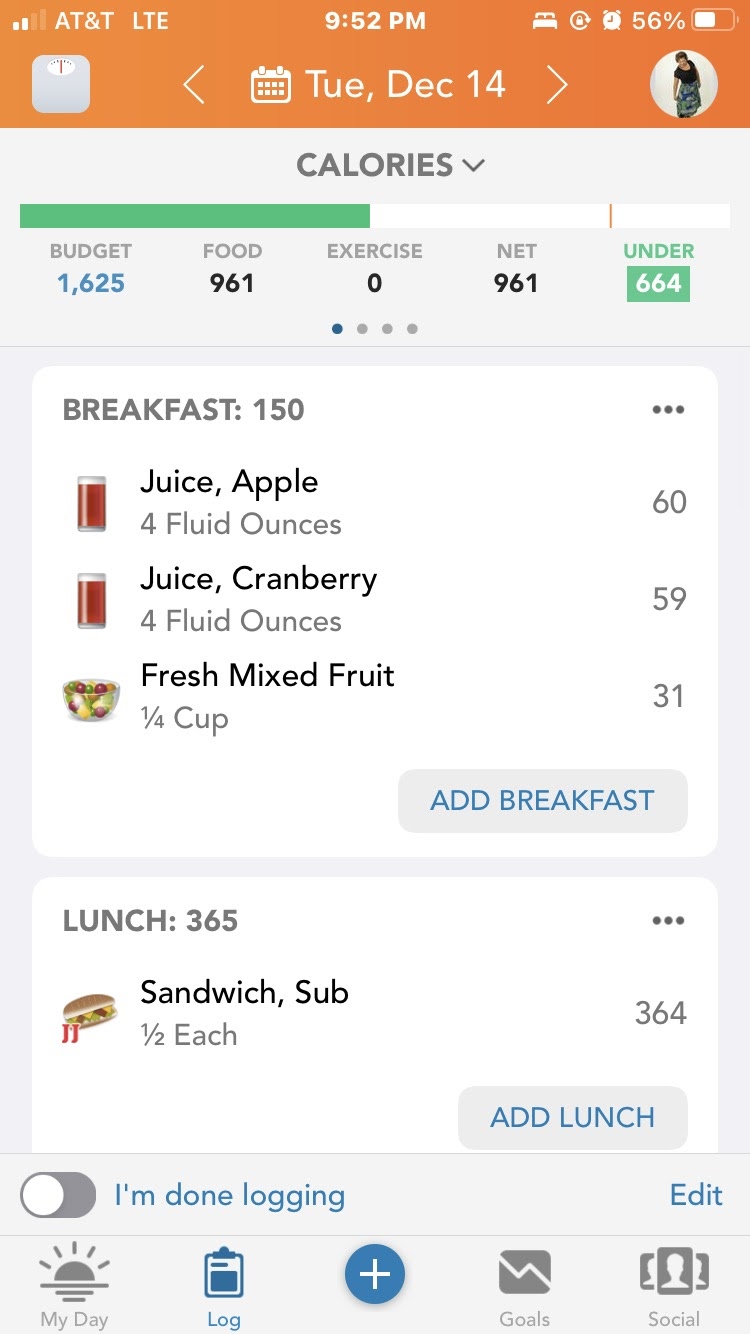Viewport: 750px width, 1334px height.
Task: Open the date picker for Tue, Dec 14
Action: 378,85
